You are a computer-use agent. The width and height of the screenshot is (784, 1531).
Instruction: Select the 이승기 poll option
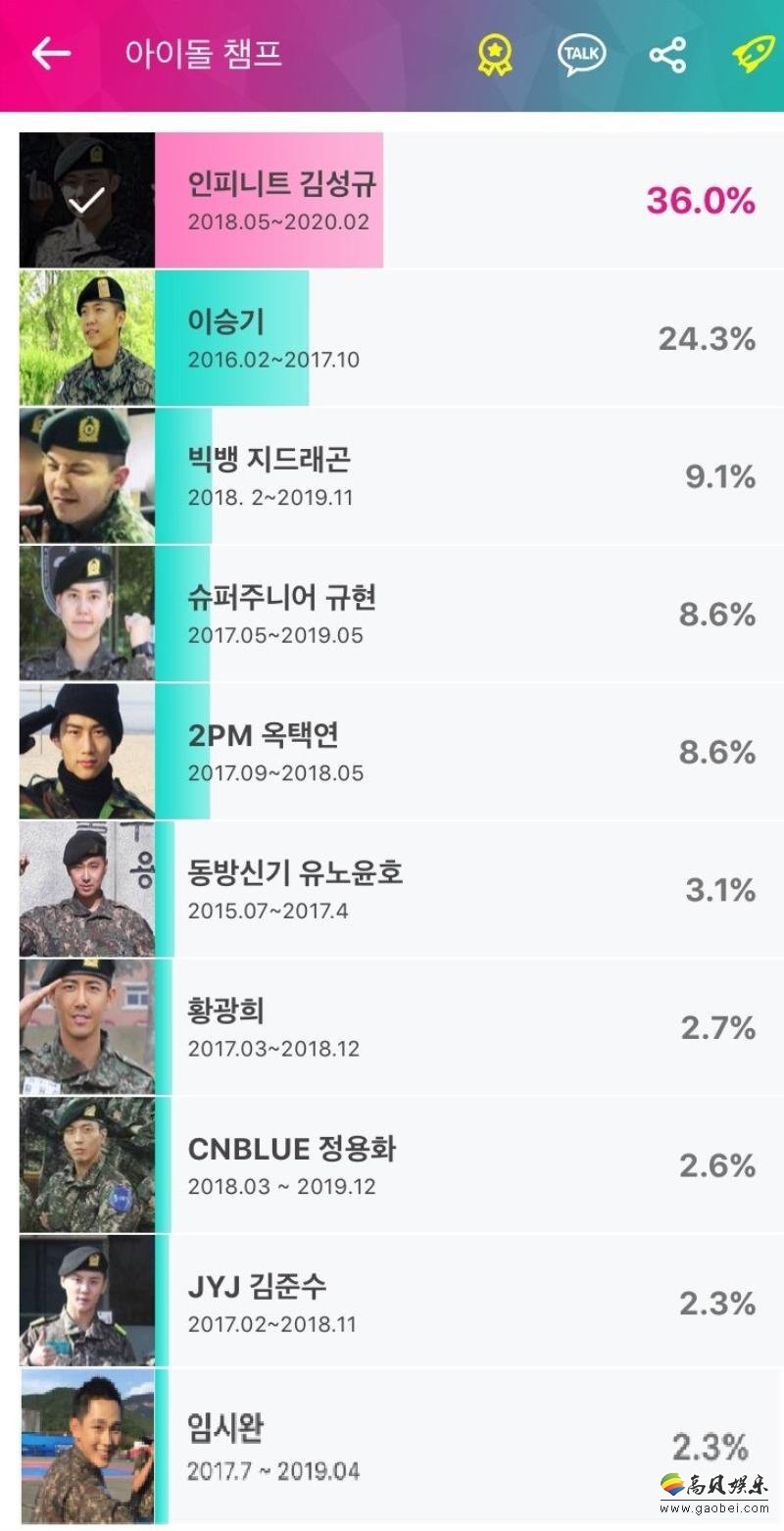click(392, 339)
